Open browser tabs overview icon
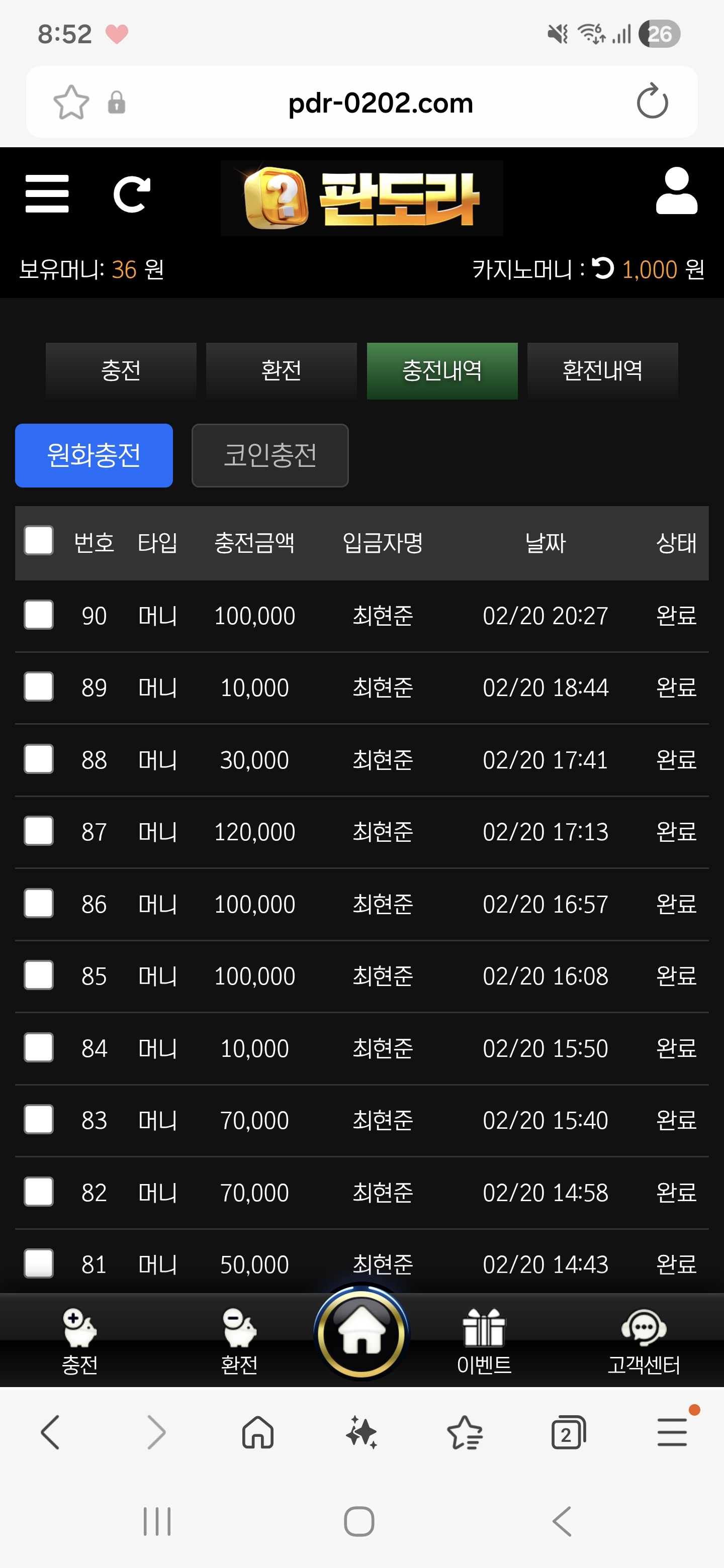The image size is (724, 1568). click(569, 1432)
